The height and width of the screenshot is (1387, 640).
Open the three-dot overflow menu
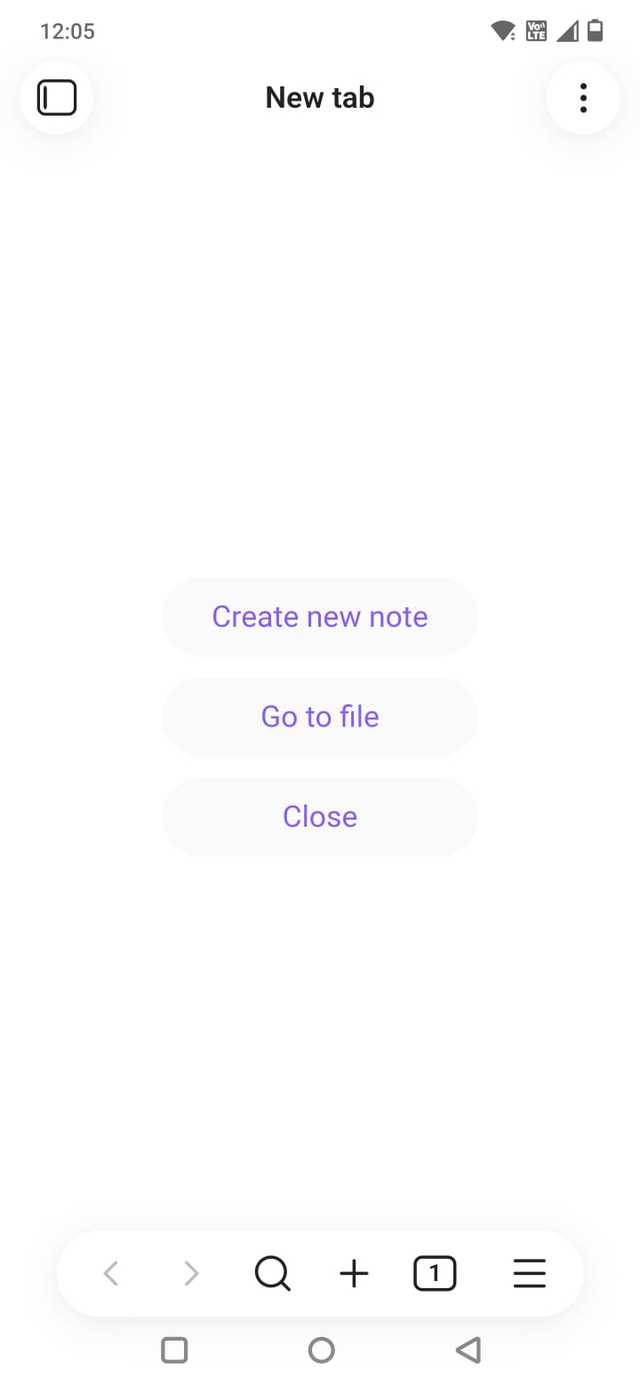coord(583,98)
